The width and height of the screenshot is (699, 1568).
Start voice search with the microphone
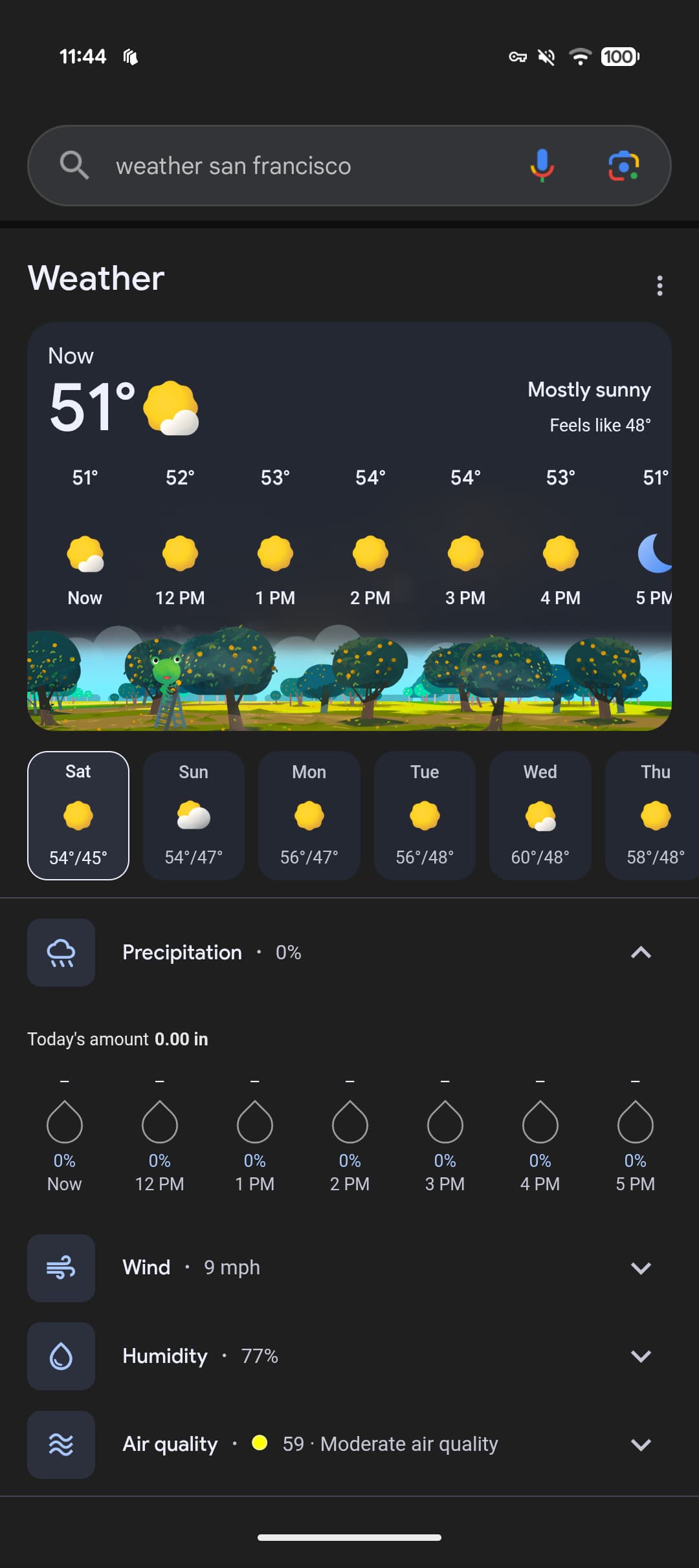click(x=542, y=166)
